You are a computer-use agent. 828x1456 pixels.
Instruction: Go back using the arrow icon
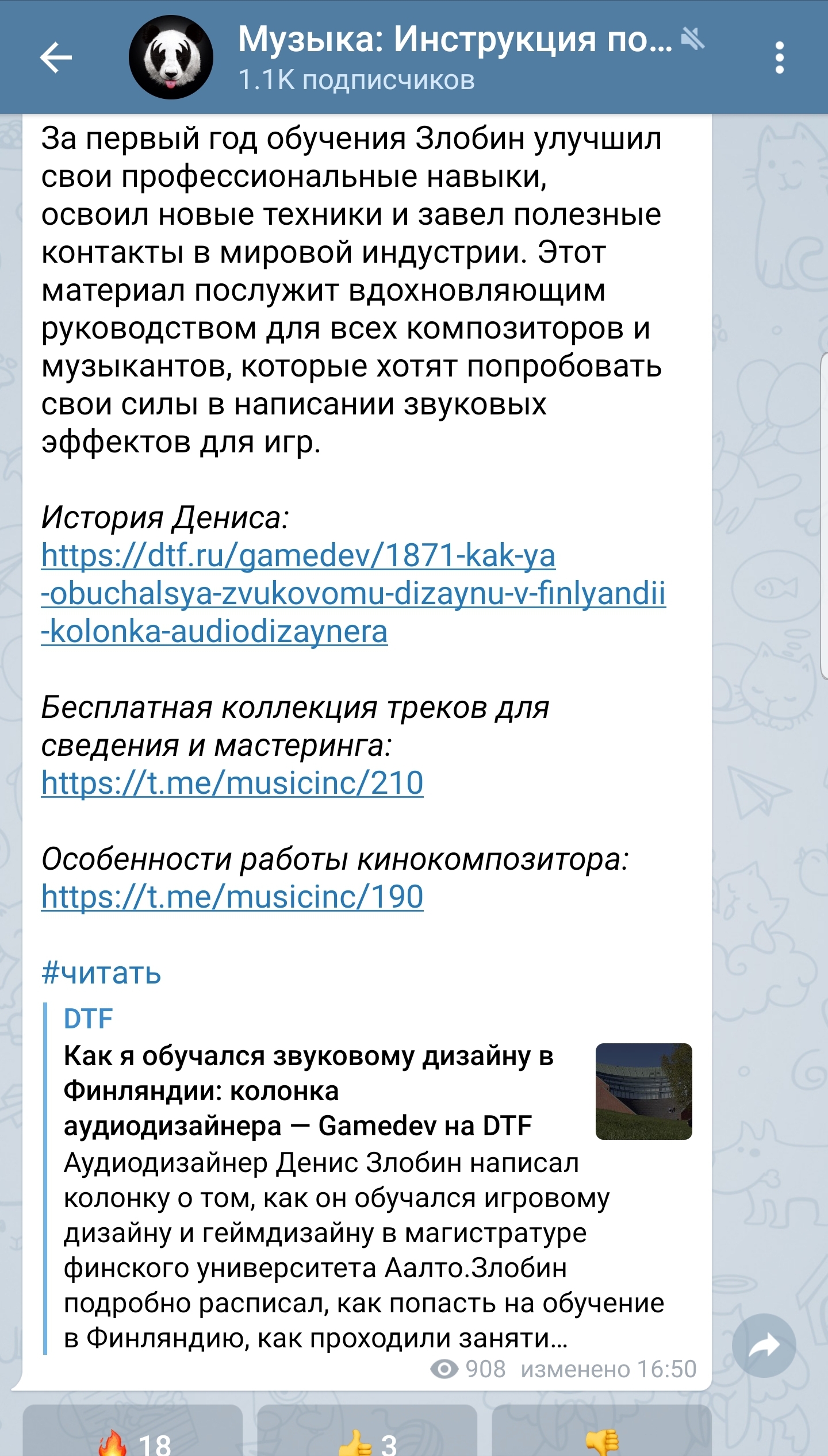click(56, 57)
